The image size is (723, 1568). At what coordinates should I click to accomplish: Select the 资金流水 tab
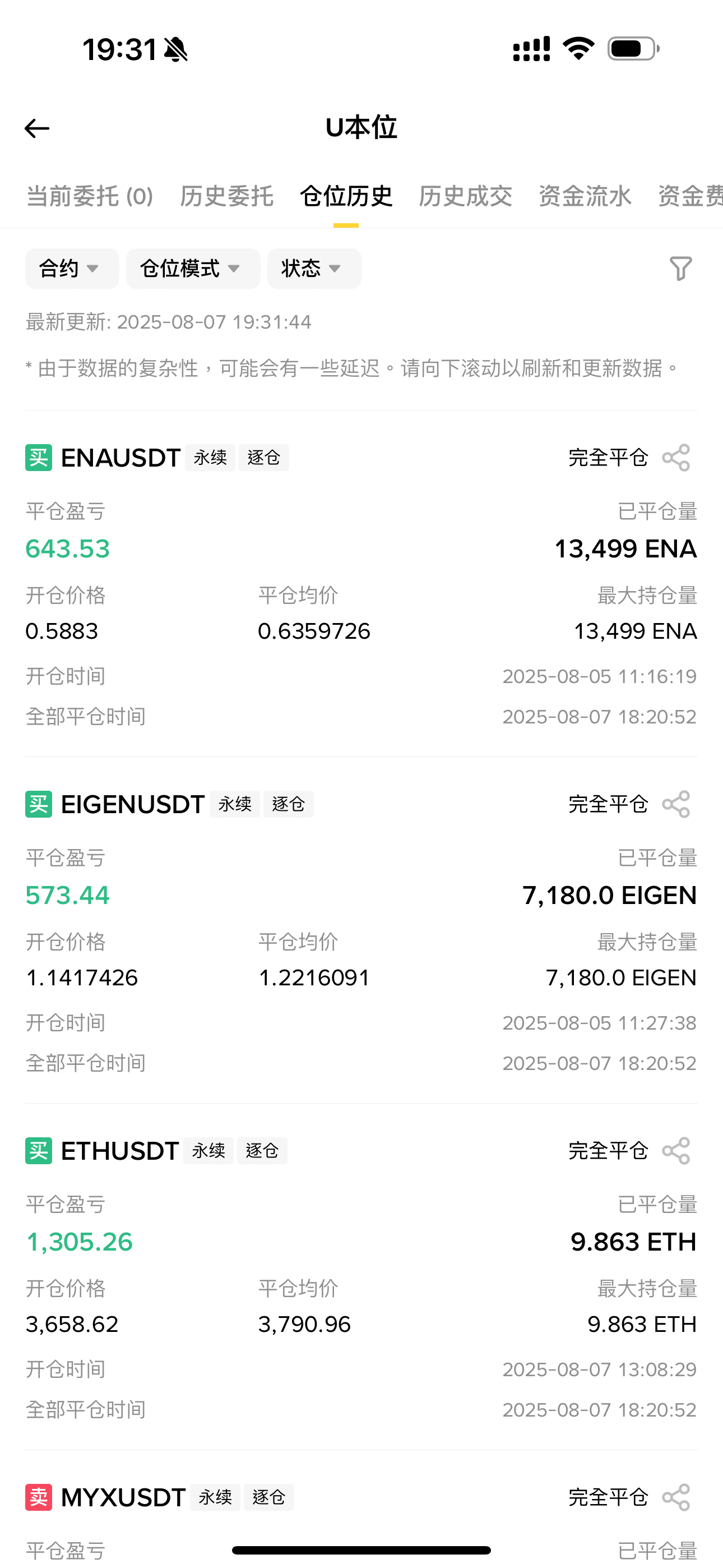point(585,196)
